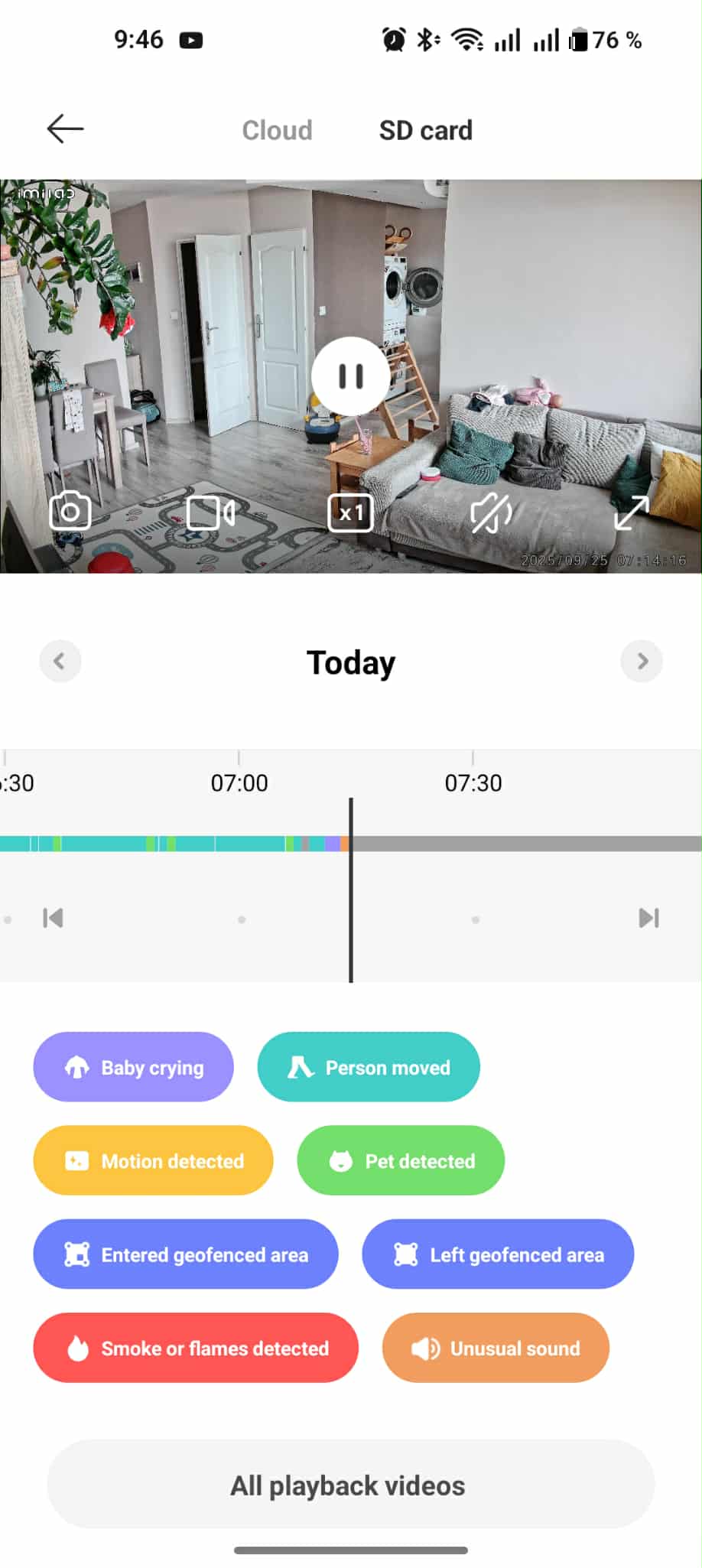
Task: Unmute the video sound
Action: (x=491, y=512)
